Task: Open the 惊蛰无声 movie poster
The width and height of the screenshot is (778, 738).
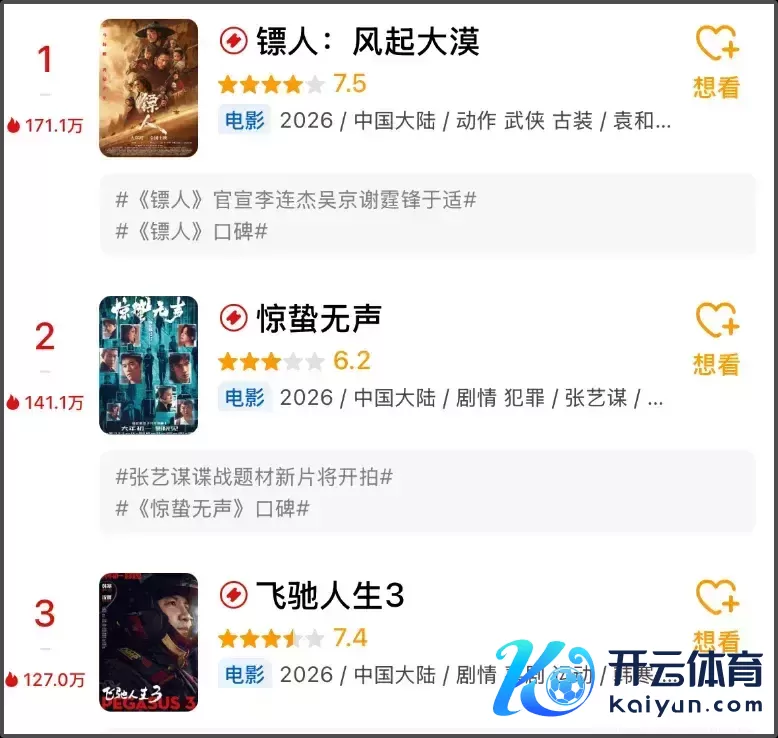Action: click(x=148, y=365)
